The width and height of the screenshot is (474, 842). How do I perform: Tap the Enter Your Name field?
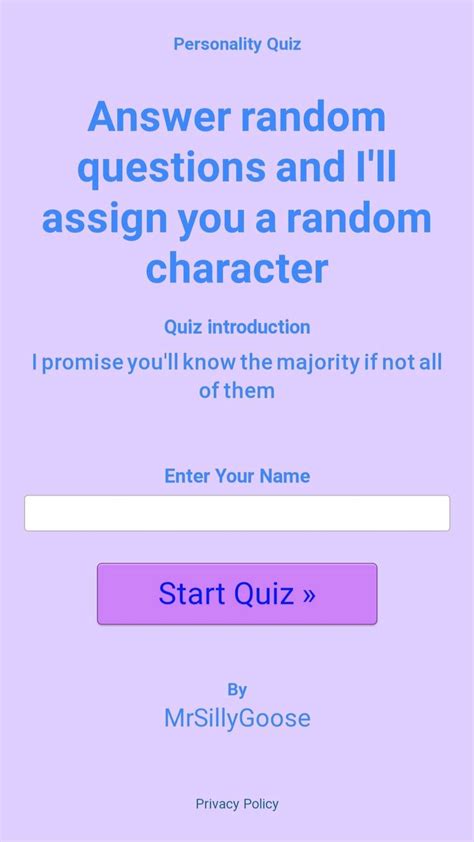pyautogui.click(x=237, y=513)
